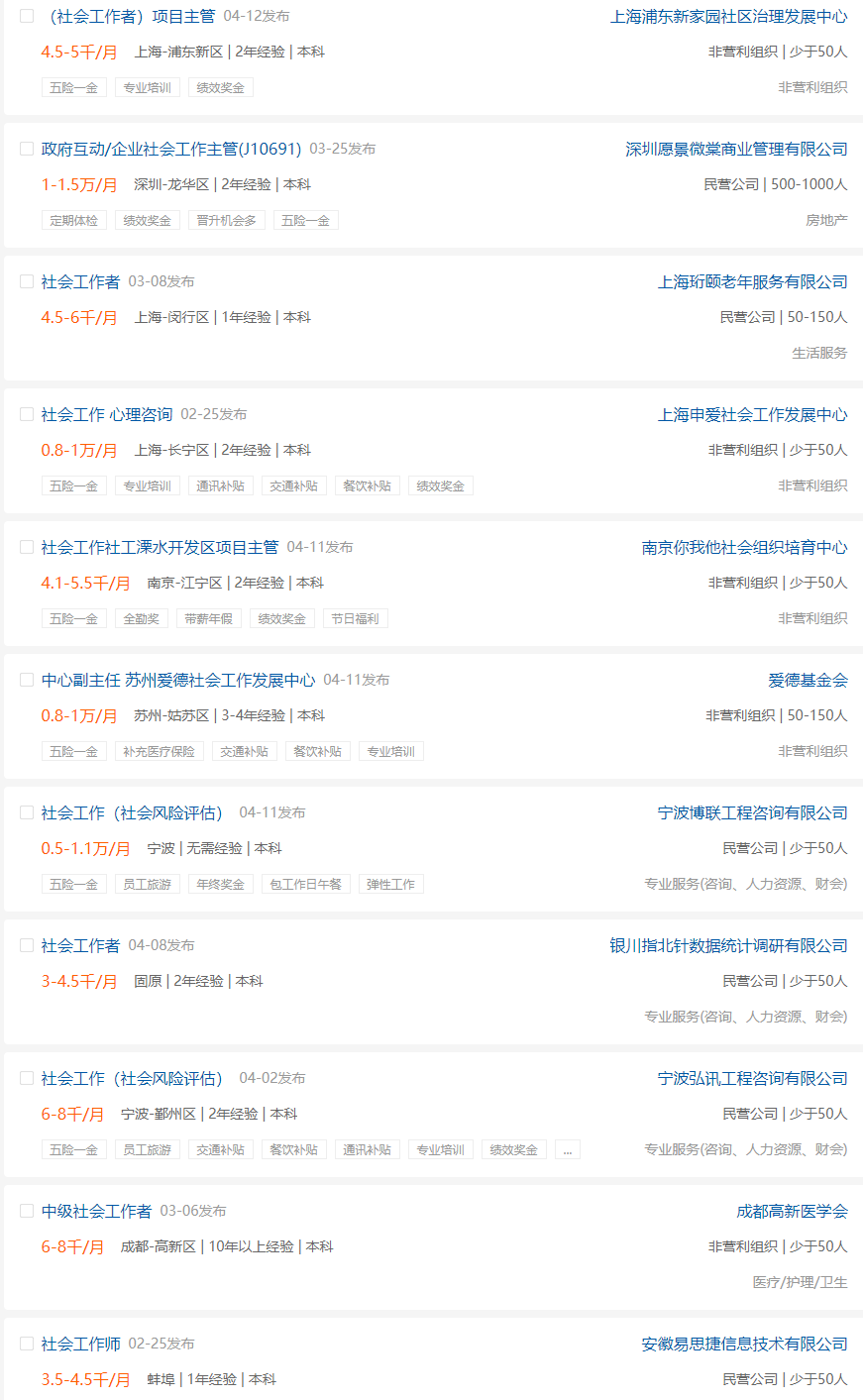Tick the checkbox for 政府互动/企业社会工作主管(J10691)

[x=27, y=149]
